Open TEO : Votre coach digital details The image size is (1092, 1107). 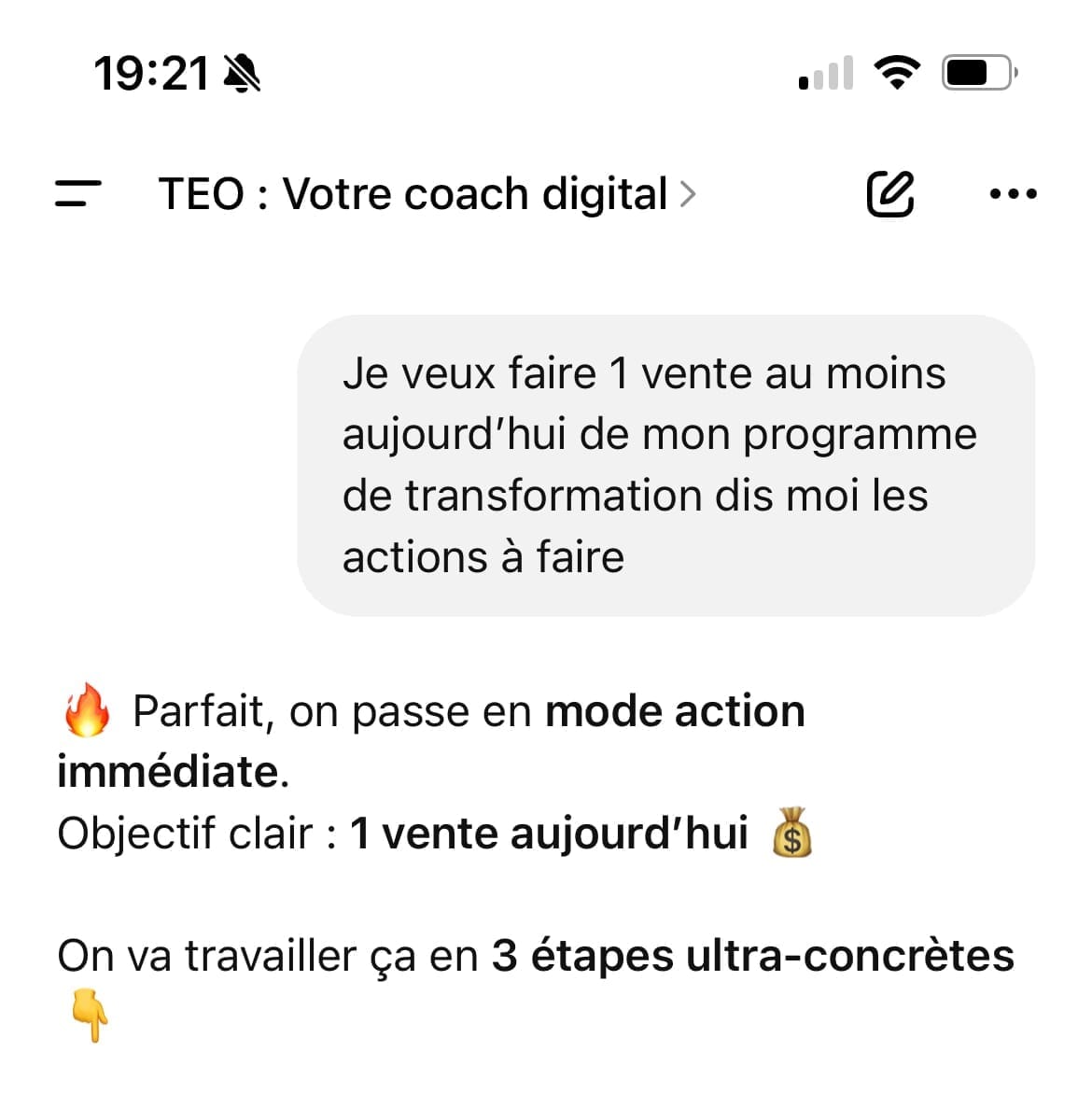point(427,194)
